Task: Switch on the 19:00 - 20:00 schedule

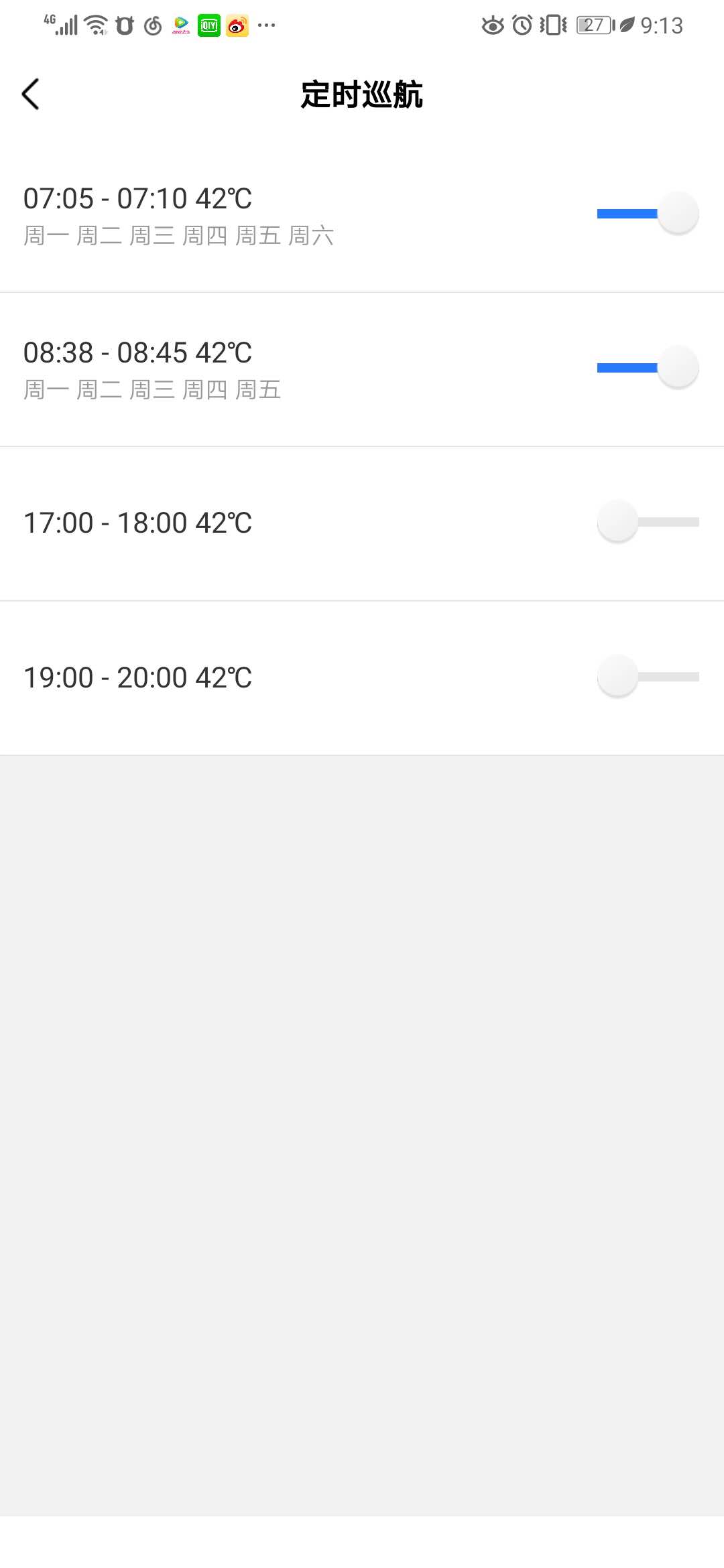Action: [648, 676]
